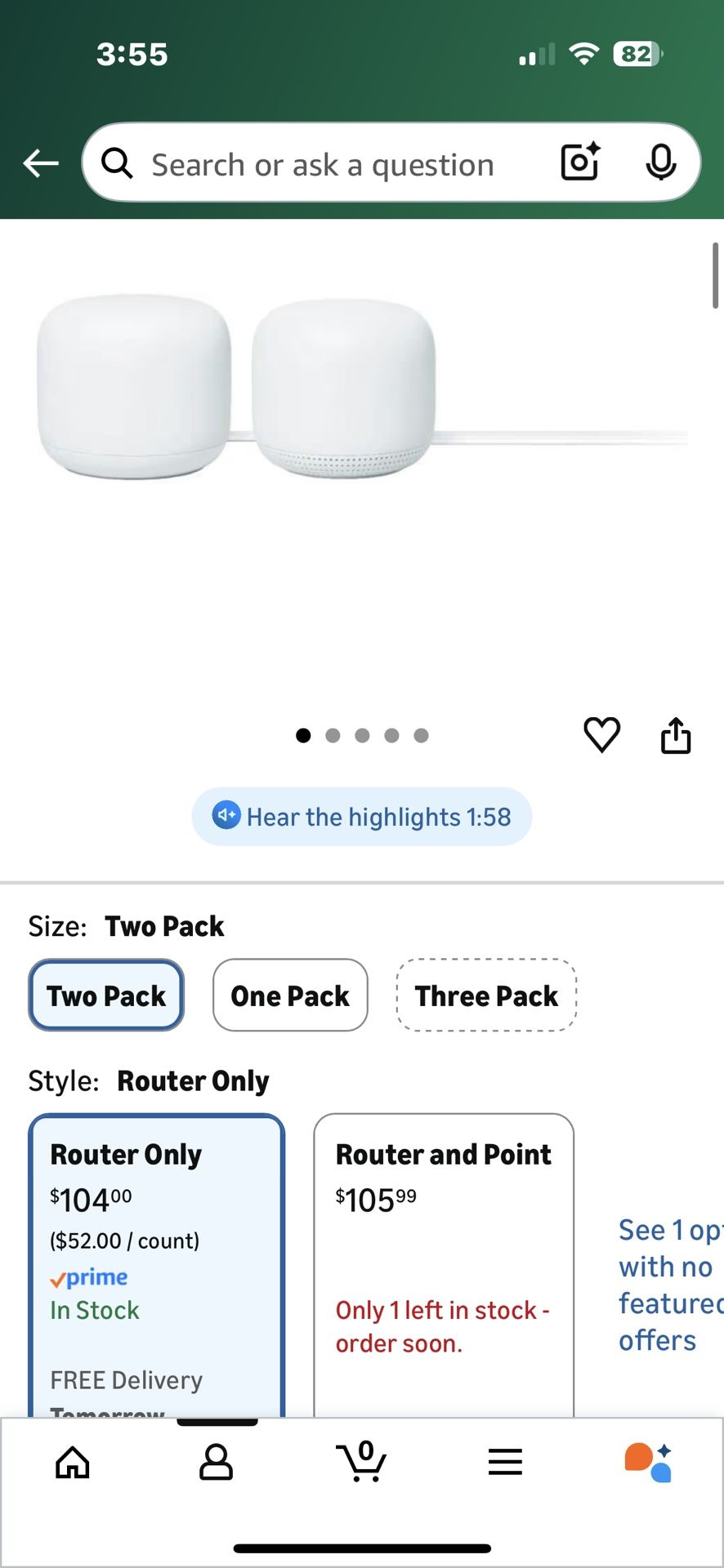Go back using the arrow at top left
Viewport: 724px width, 1568px height.
(x=40, y=163)
